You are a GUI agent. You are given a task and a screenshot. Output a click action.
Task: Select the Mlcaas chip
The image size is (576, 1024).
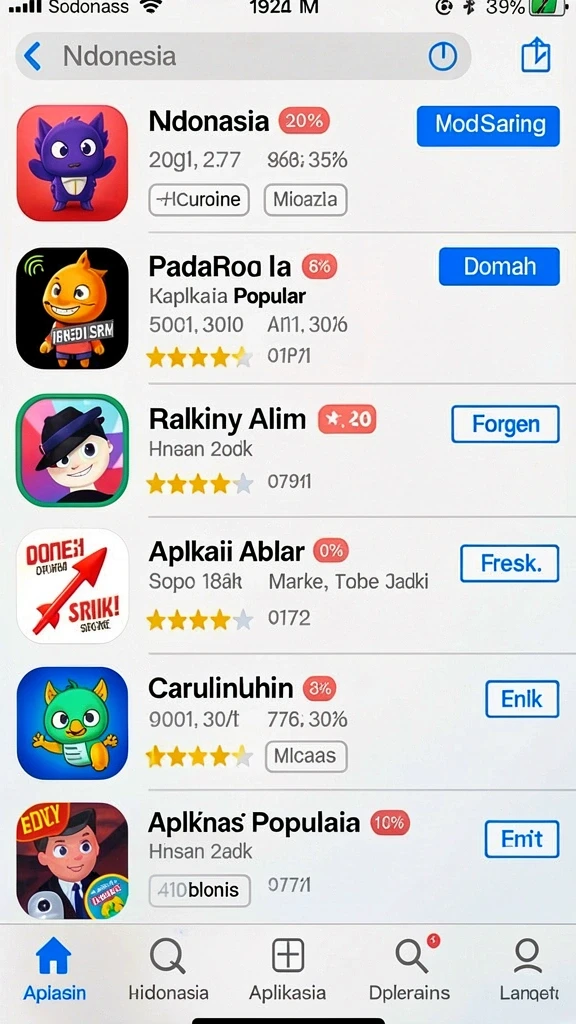pyautogui.click(x=306, y=756)
